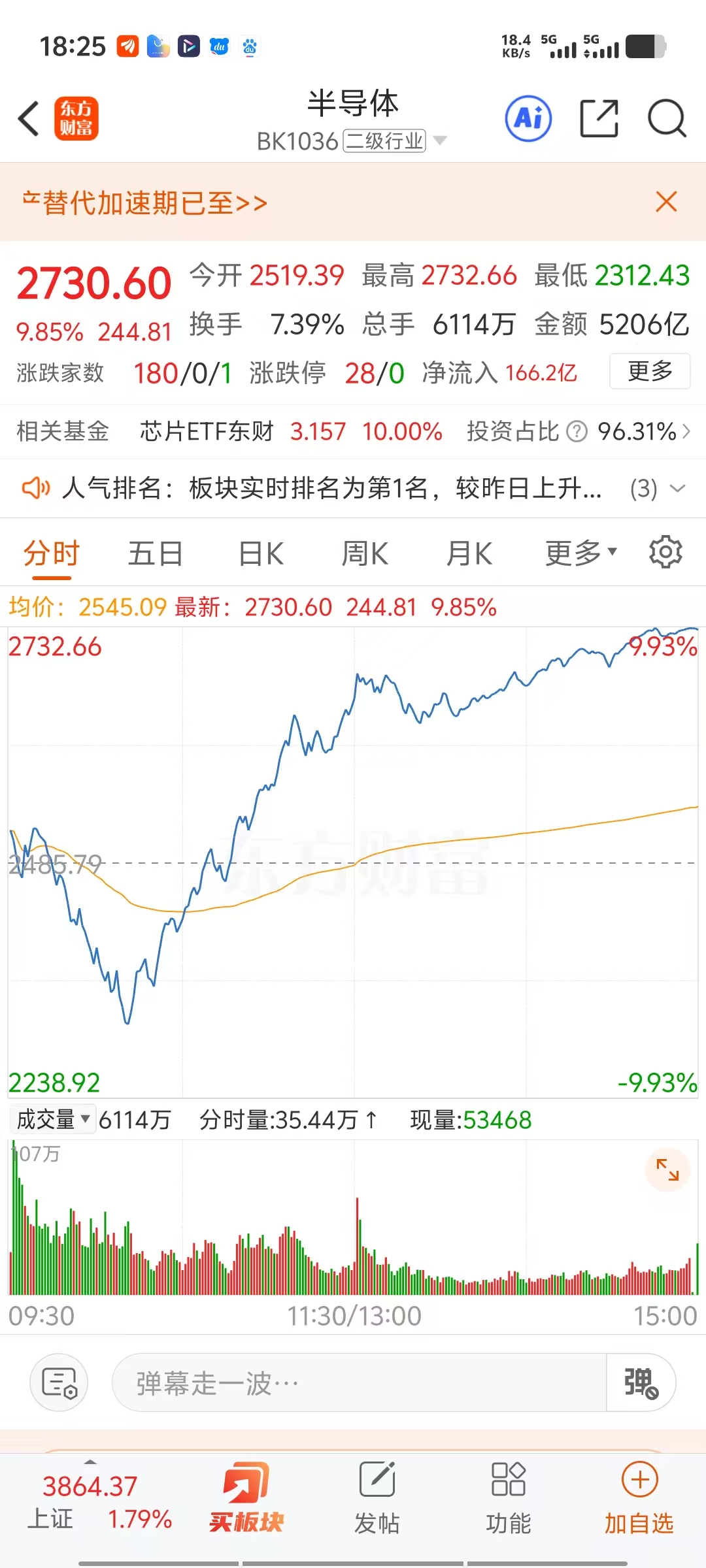This screenshot has width=706, height=1568.
Task: Open the 更多 chart period dropdown
Action: (x=581, y=553)
